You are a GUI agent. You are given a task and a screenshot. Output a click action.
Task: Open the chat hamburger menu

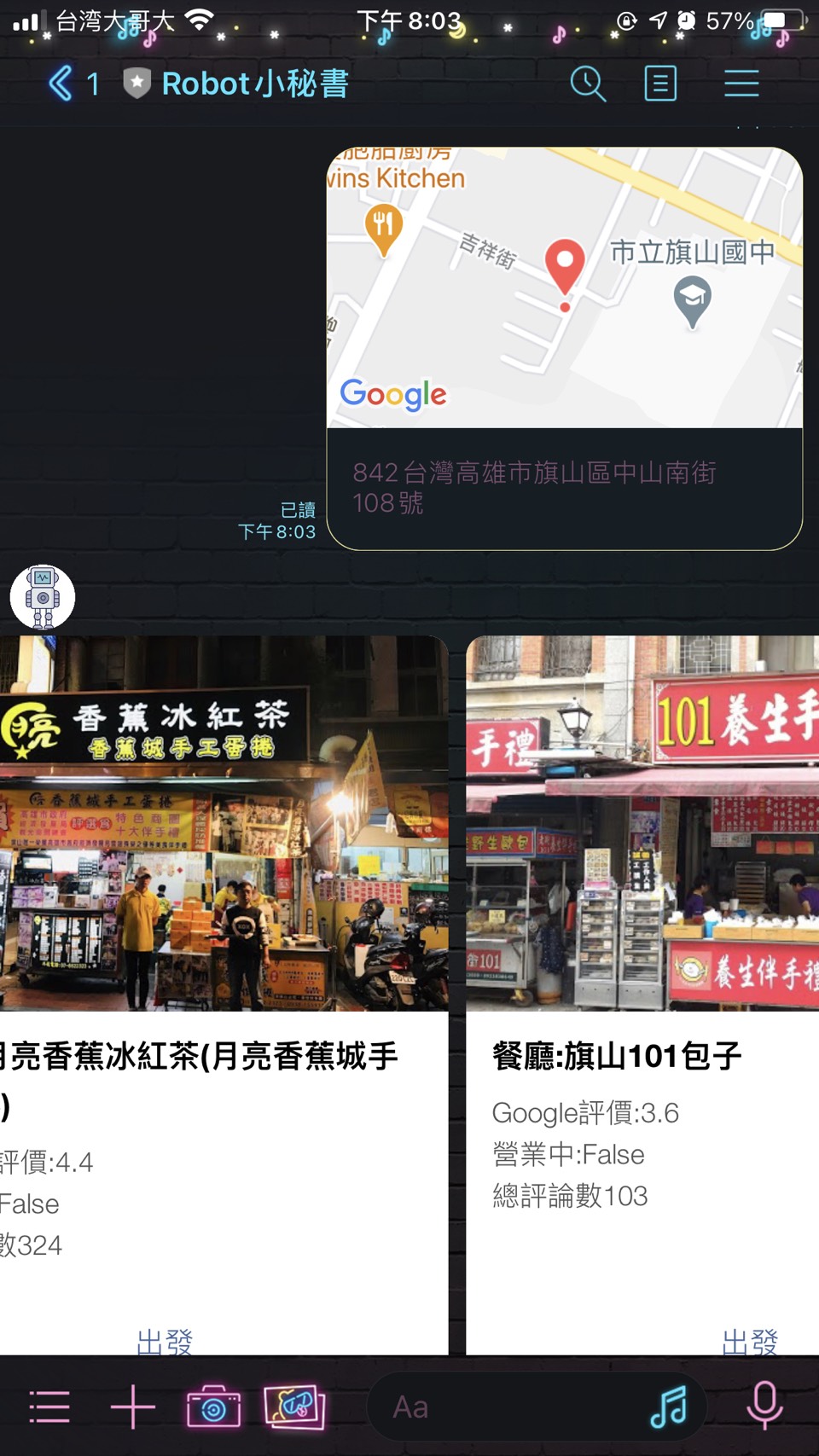pos(741,84)
